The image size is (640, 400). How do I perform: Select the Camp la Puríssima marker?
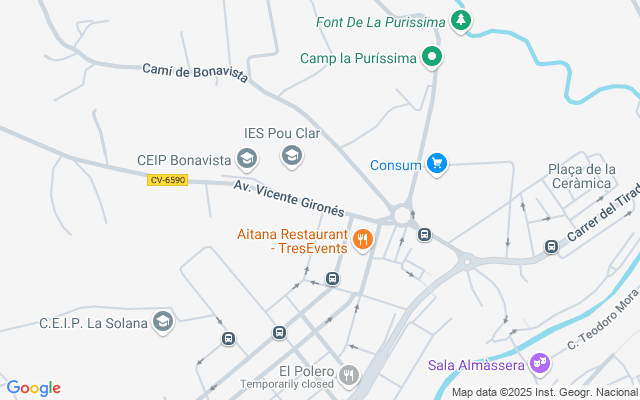(x=432, y=58)
